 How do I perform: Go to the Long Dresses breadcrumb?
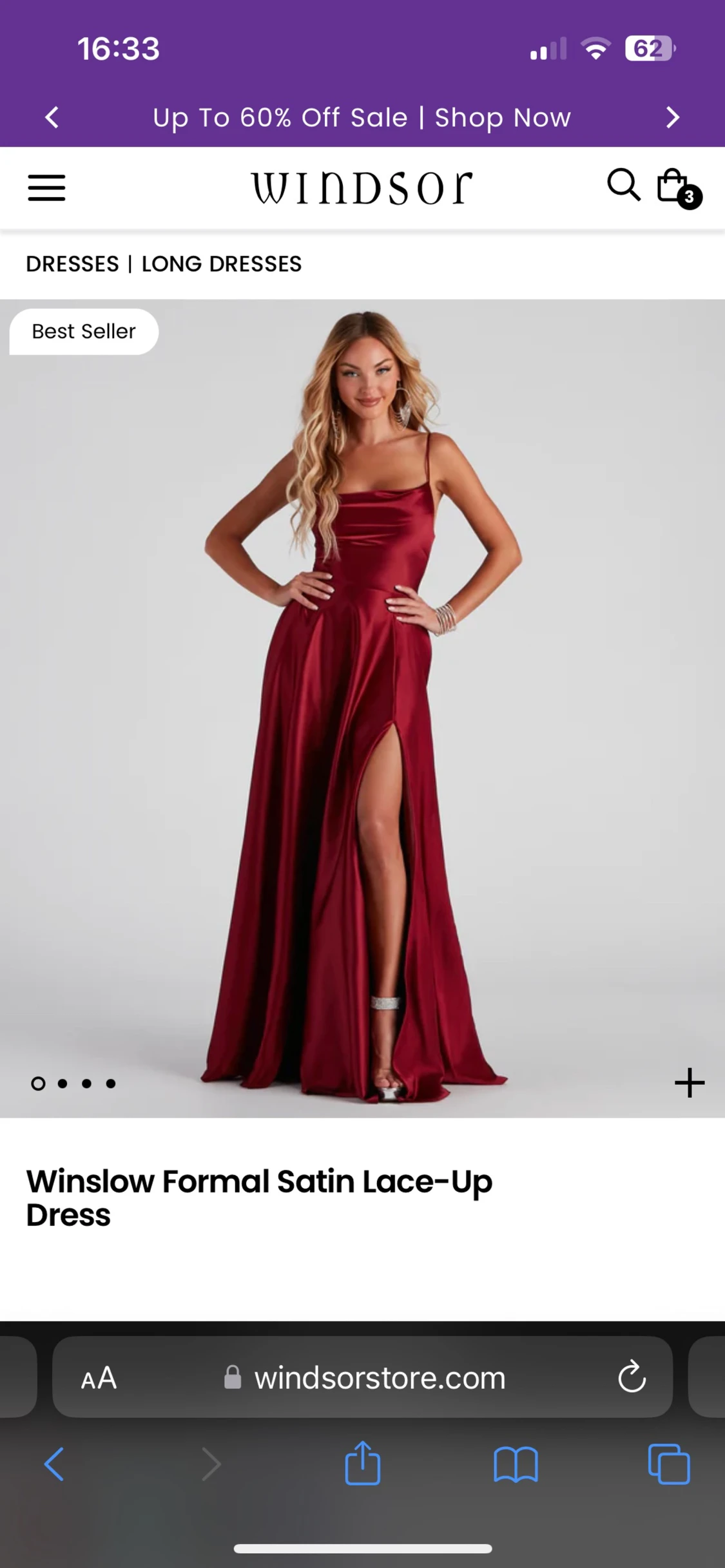222,263
